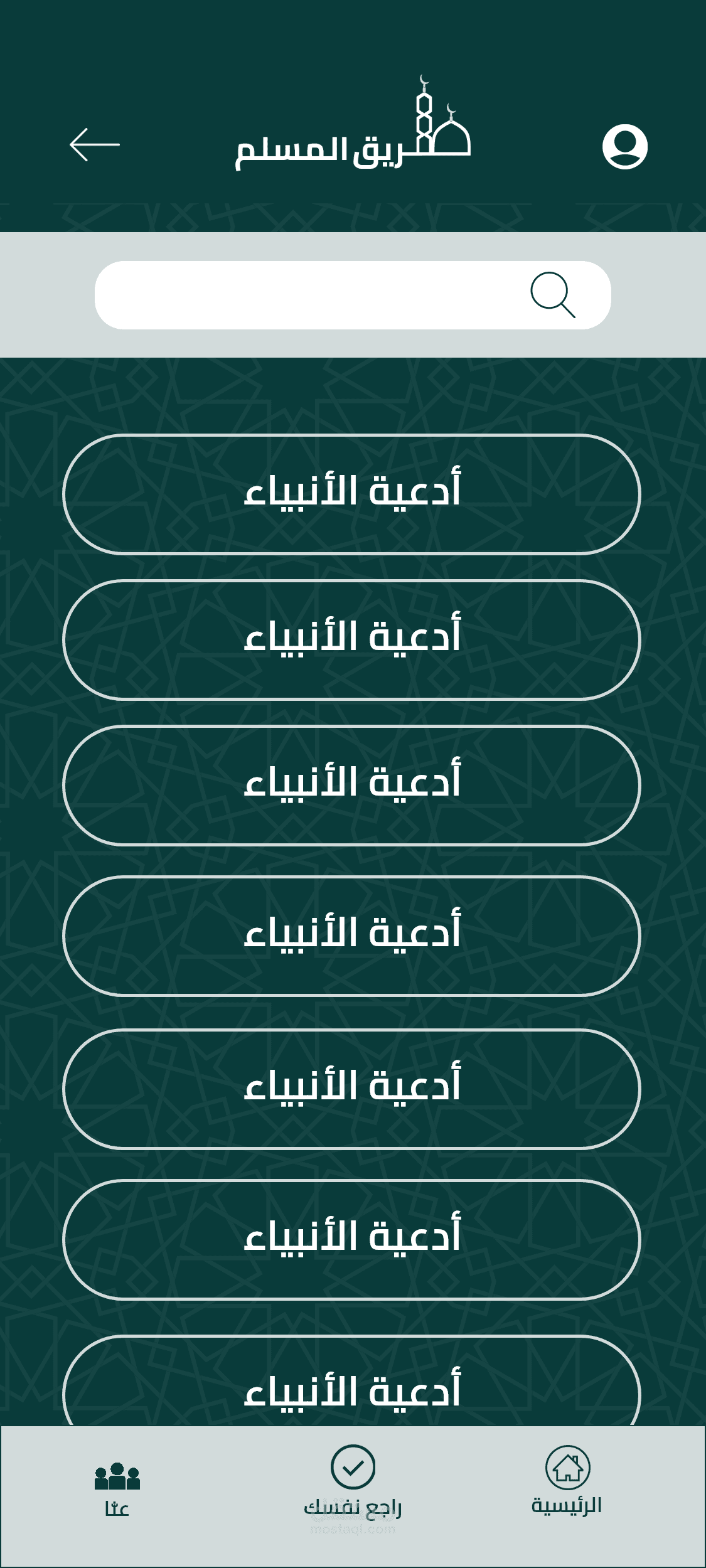
Task: Open the عنّا about tab
Action: tap(117, 1488)
